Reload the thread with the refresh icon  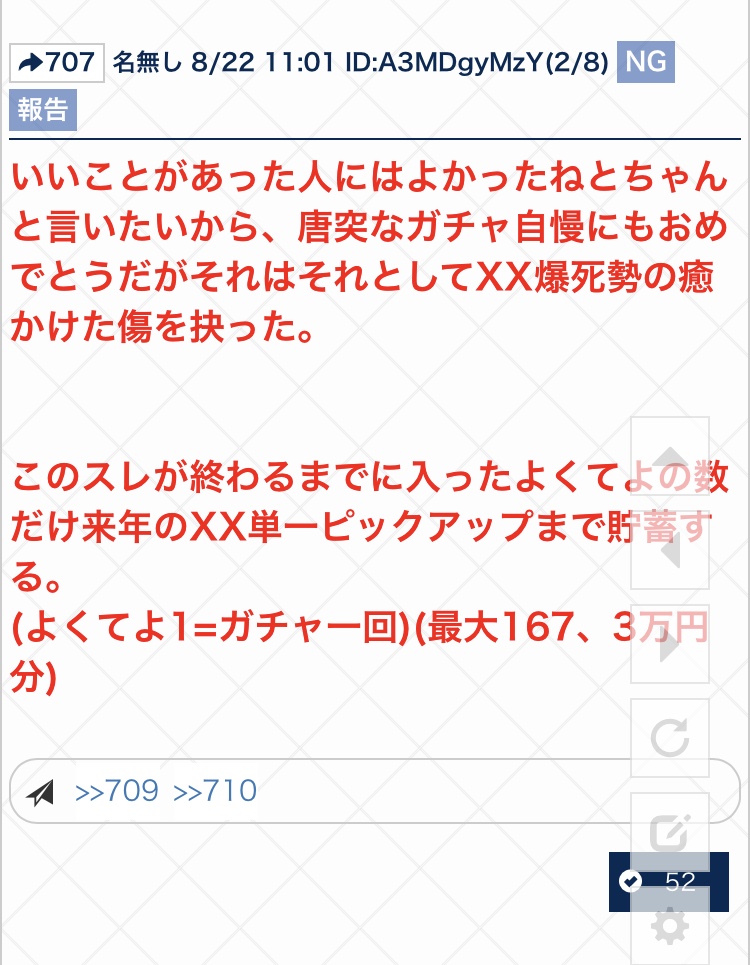tap(670, 739)
